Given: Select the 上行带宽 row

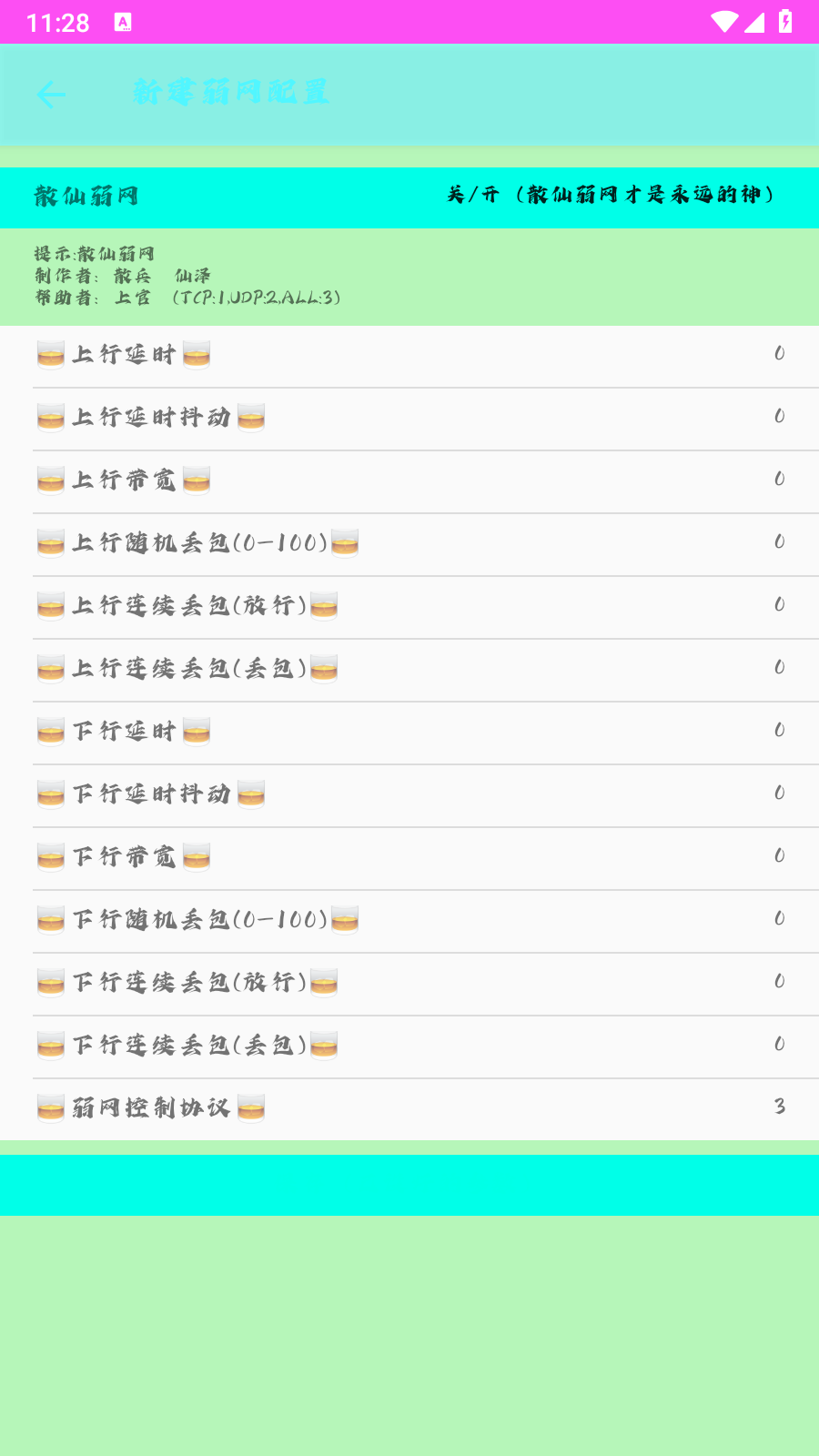Looking at the screenshot, I should pos(409,480).
